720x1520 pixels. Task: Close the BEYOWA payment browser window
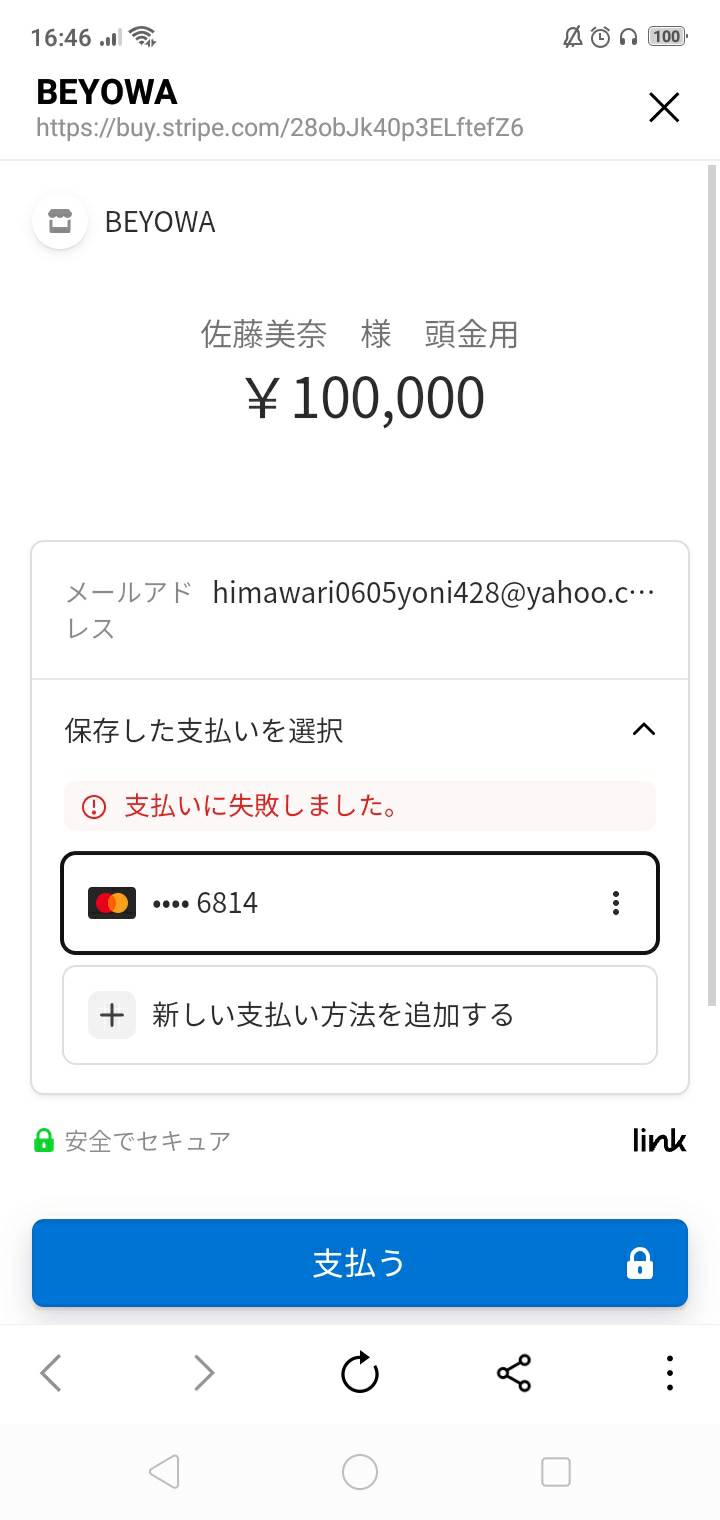(x=664, y=107)
